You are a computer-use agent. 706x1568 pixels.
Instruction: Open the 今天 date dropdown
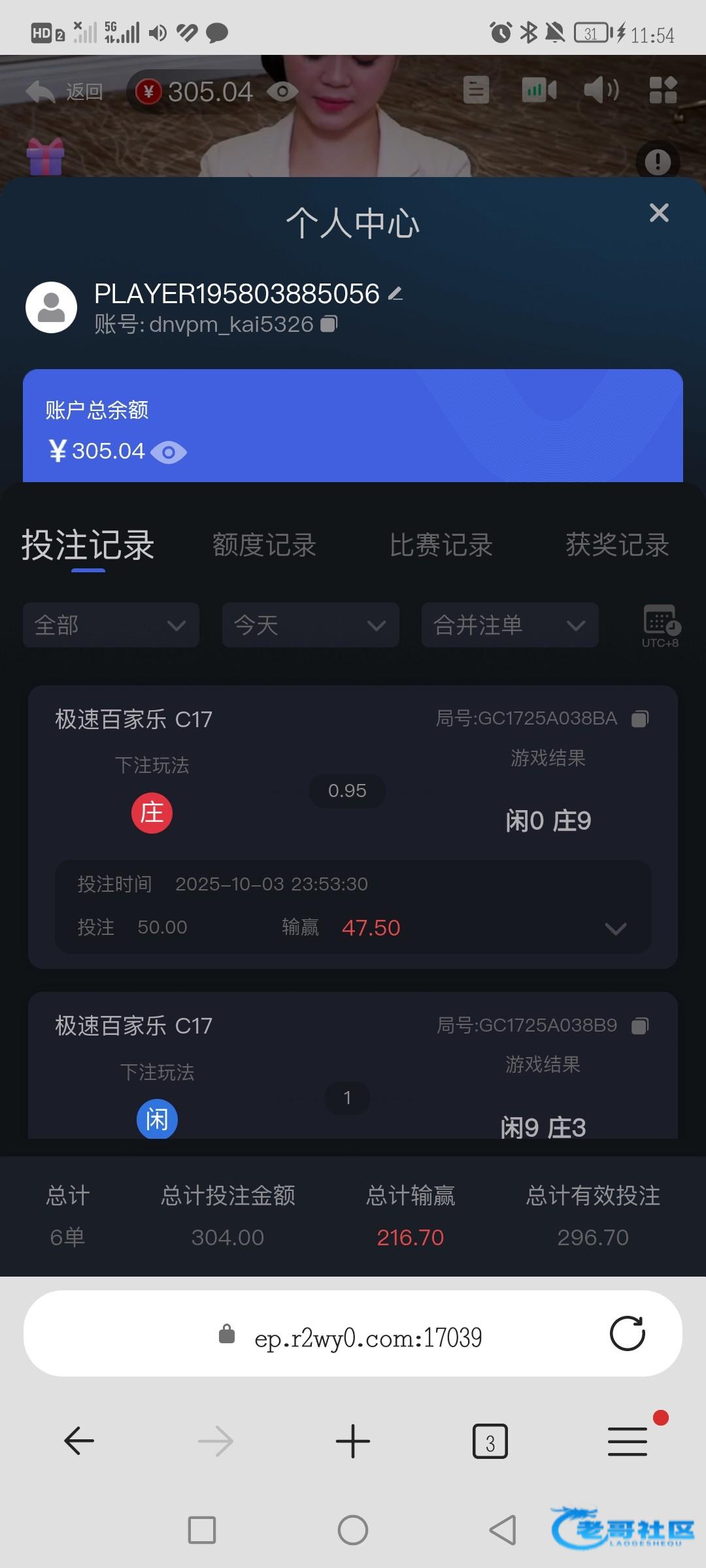point(311,625)
